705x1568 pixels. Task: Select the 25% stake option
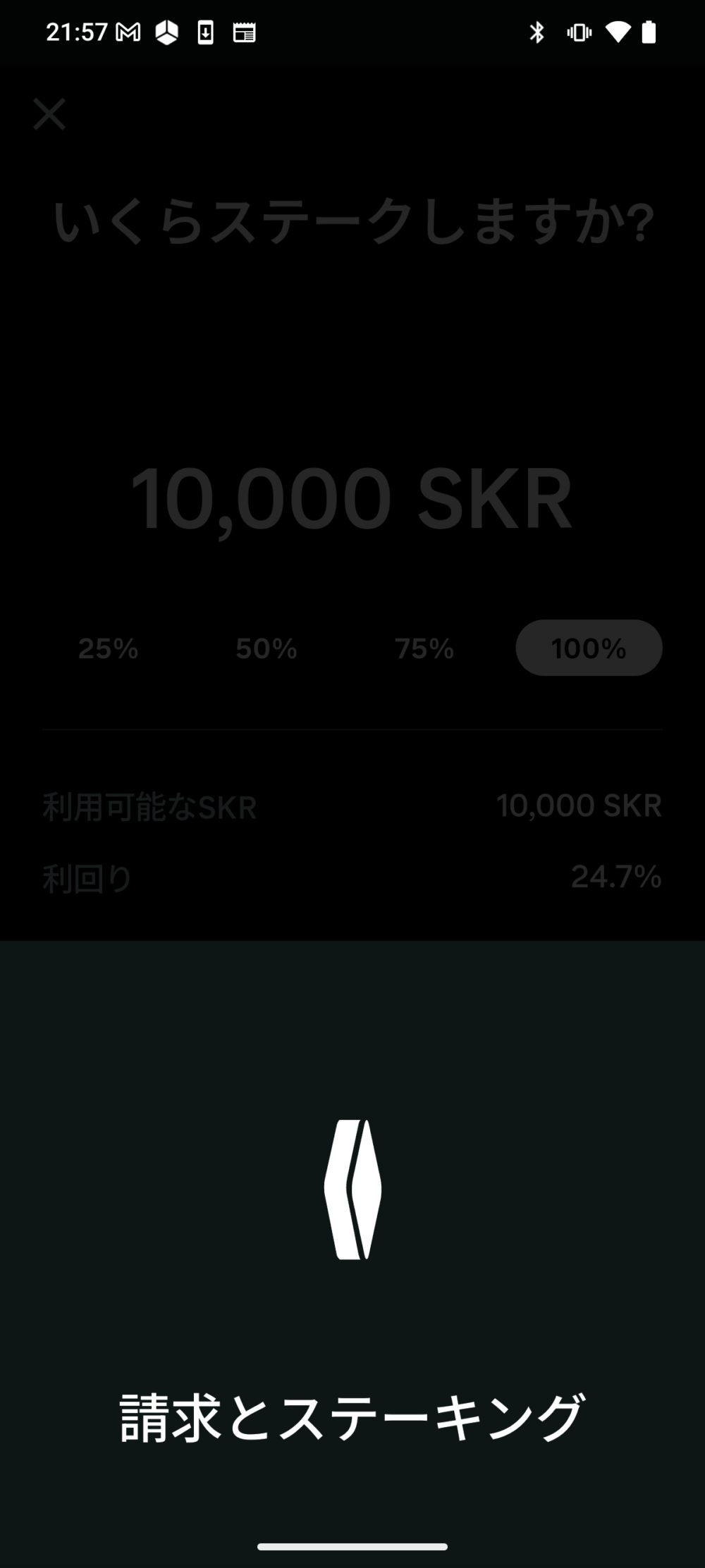click(108, 648)
